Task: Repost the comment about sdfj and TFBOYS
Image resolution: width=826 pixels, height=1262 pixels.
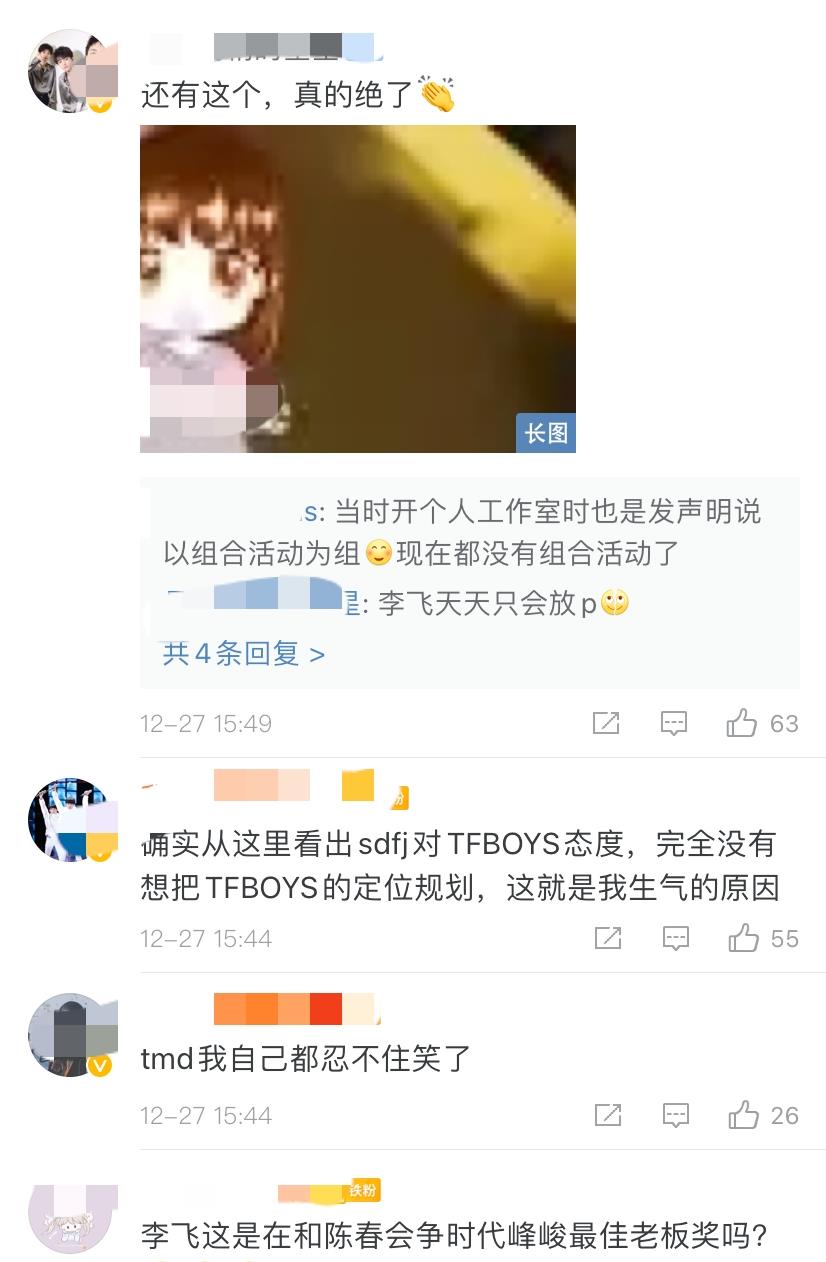Action: (x=607, y=938)
